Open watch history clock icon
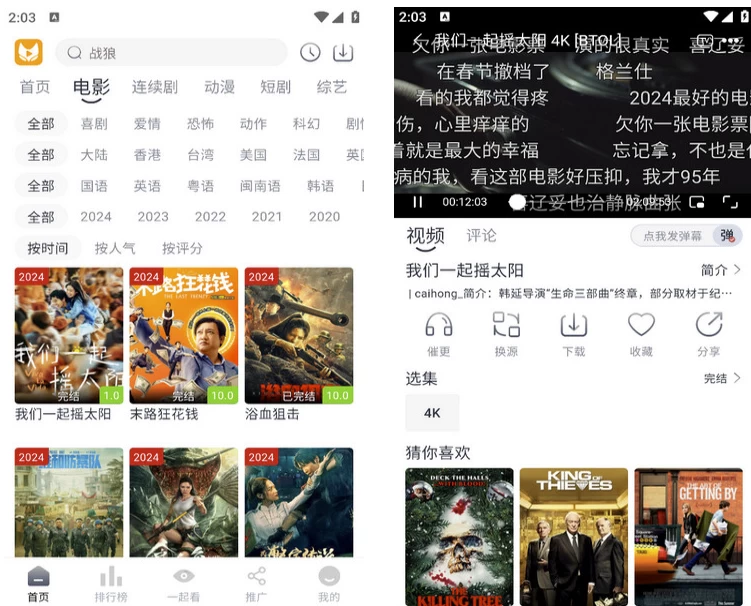Screen dimensions: 751x606 coord(310,53)
